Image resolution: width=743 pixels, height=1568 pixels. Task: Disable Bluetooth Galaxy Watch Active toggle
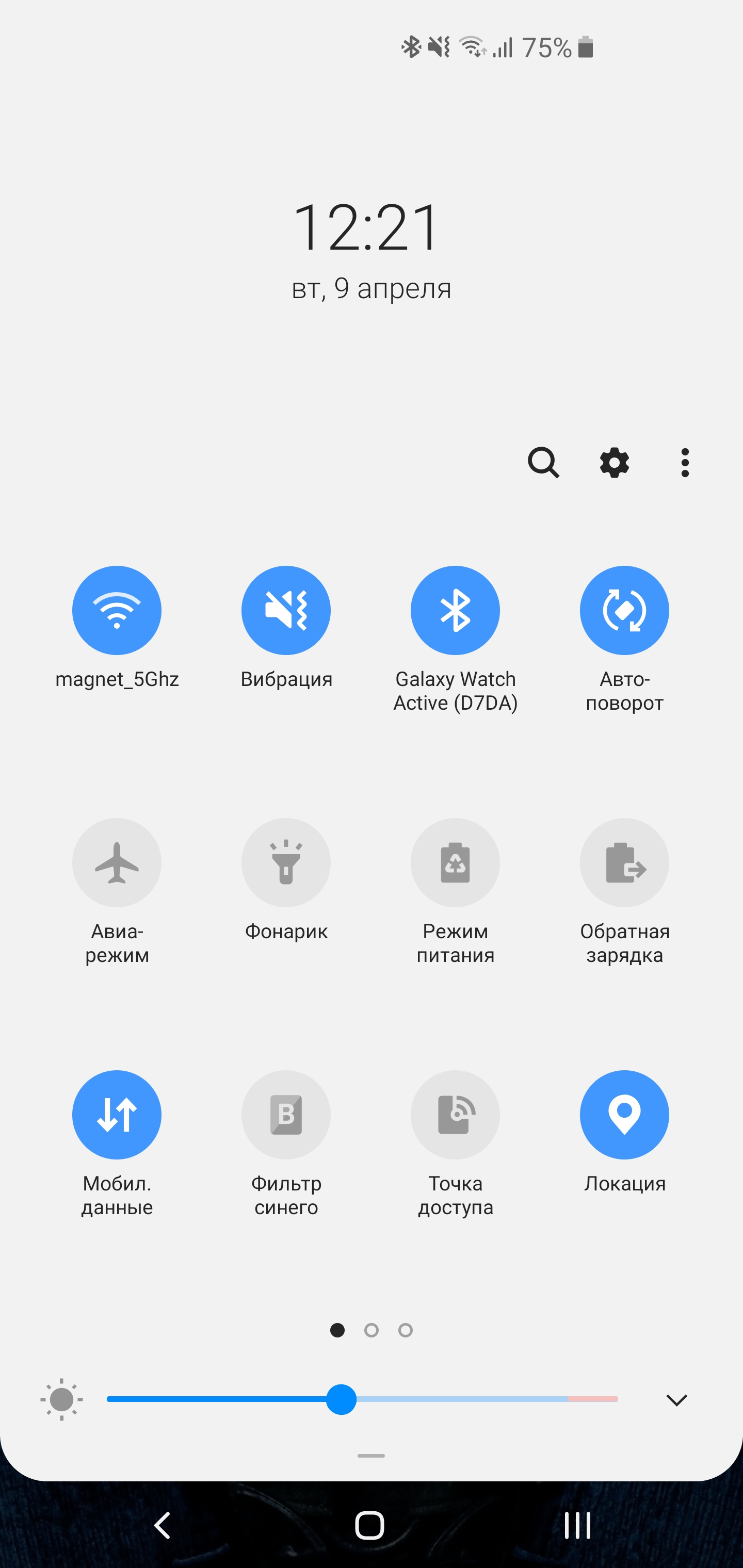[x=456, y=610]
